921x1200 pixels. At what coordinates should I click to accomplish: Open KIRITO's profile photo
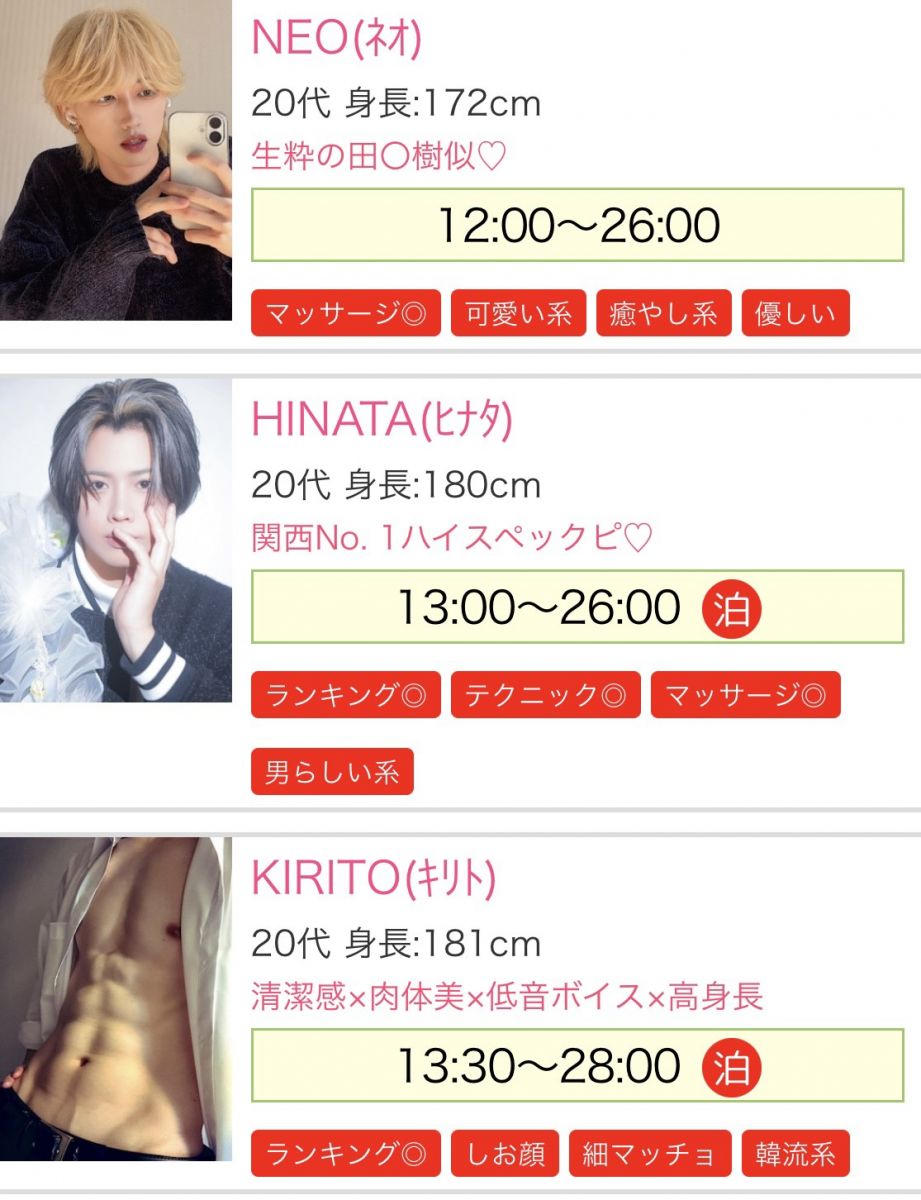(115, 998)
